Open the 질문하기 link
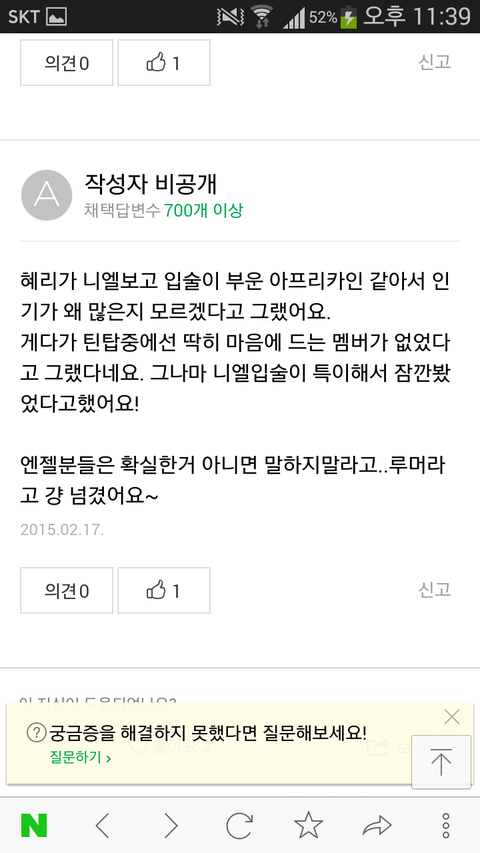The width and height of the screenshot is (480, 853). tap(80, 758)
